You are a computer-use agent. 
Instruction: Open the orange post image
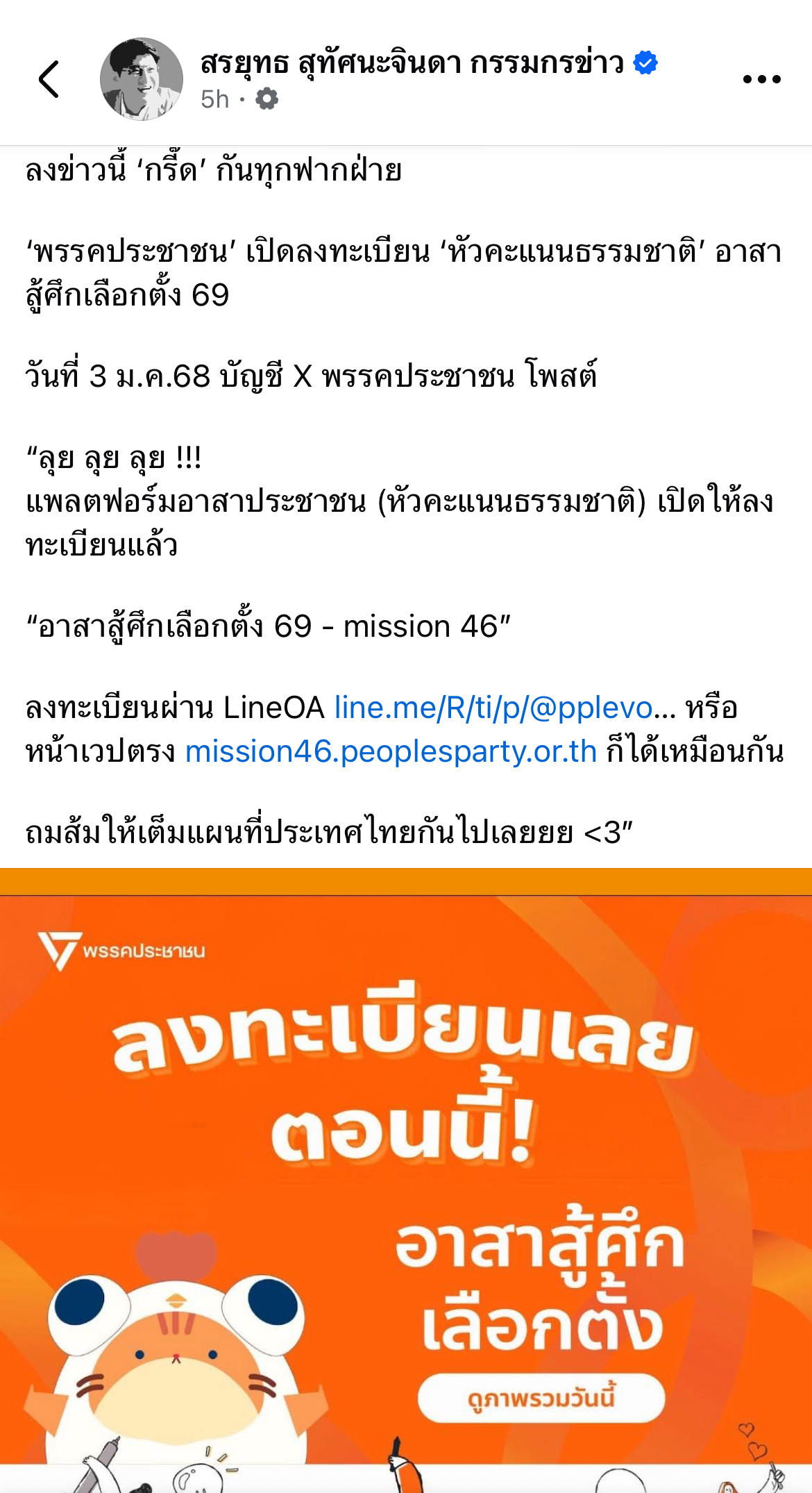(406, 1181)
